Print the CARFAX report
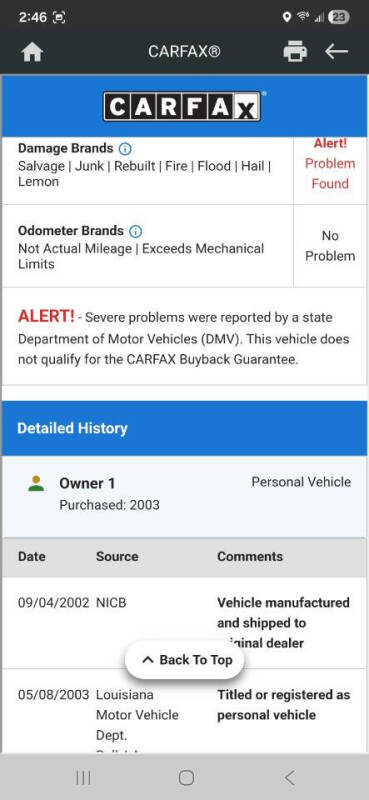The height and width of the screenshot is (800, 369). point(295,52)
